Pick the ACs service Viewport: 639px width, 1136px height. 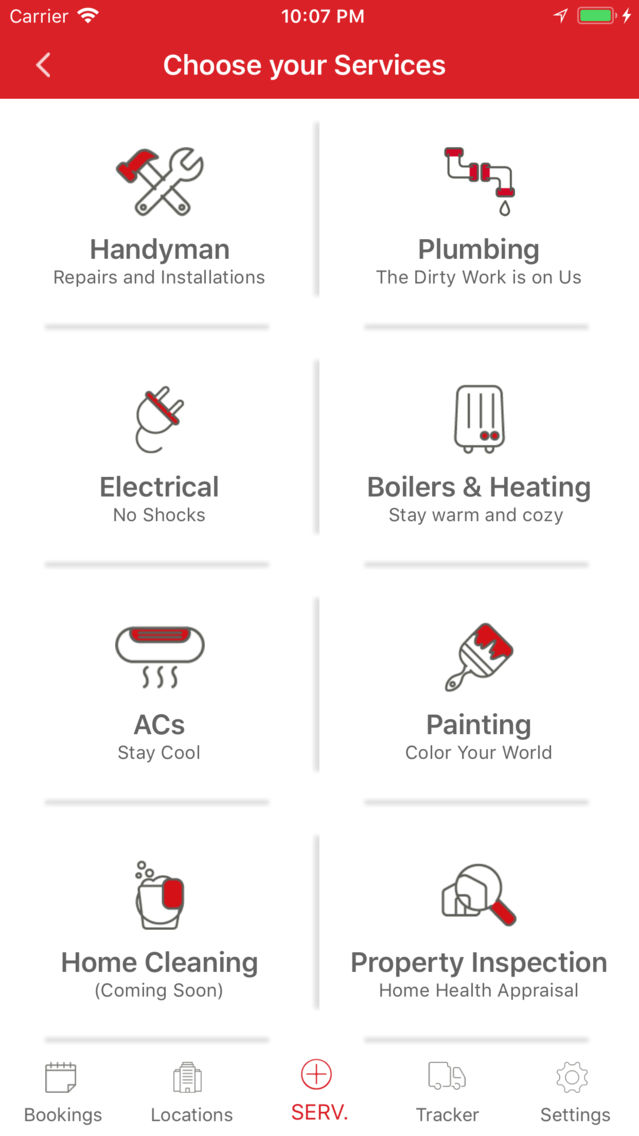(159, 691)
